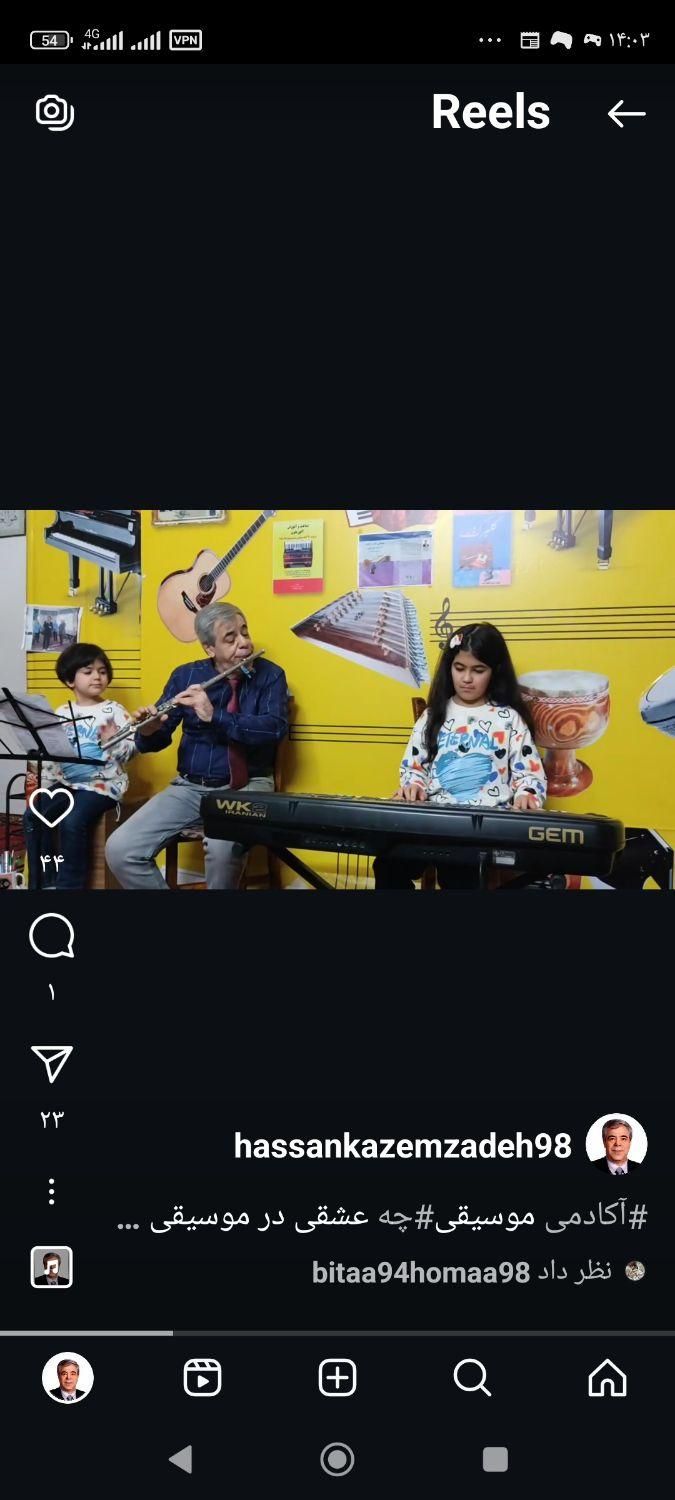Switch to the Home tab
Image resolution: width=675 pixels, height=1500 pixels.
(x=607, y=1378)
